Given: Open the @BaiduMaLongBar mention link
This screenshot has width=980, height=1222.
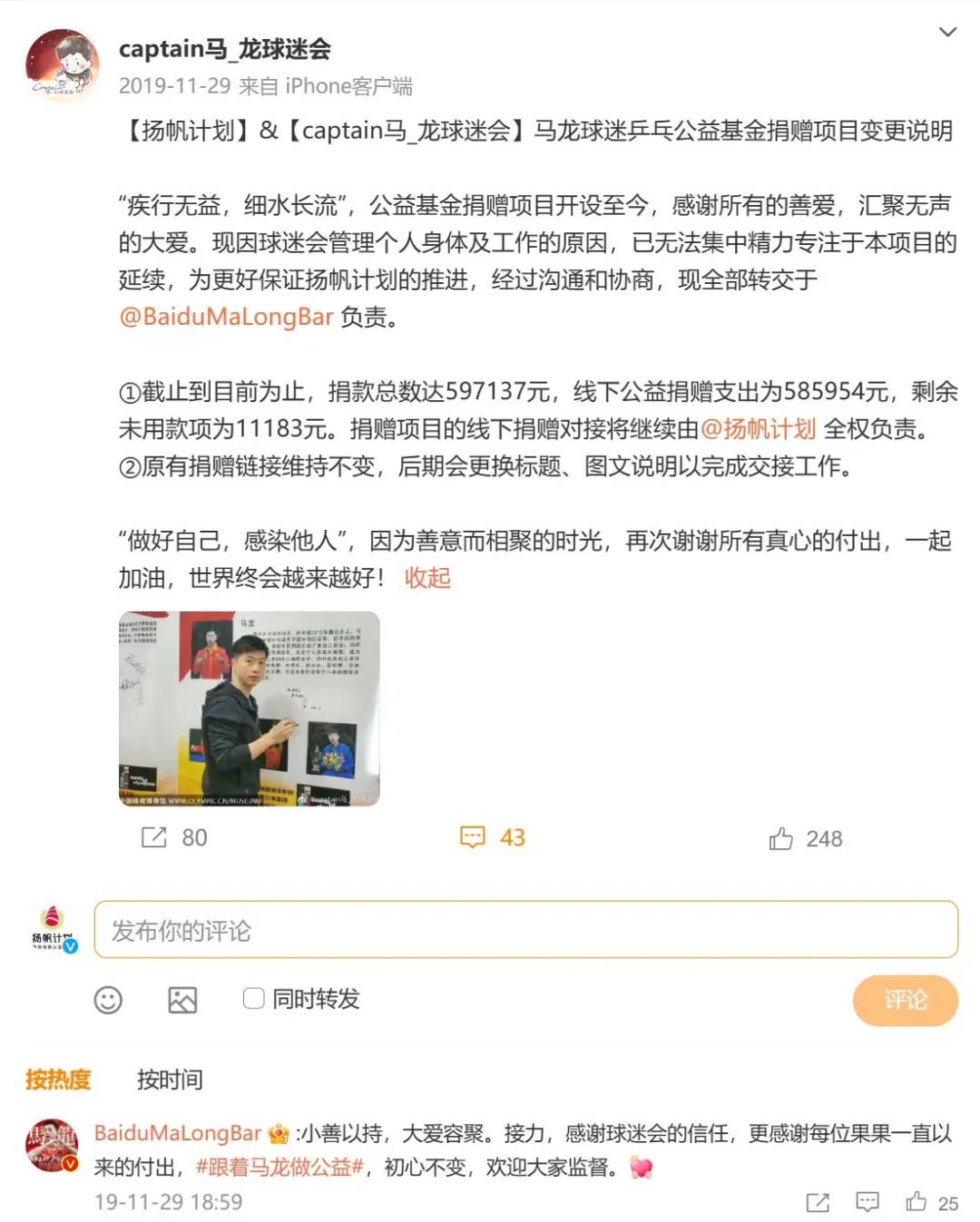Looking at the screenshot, I should click(226, 317).
